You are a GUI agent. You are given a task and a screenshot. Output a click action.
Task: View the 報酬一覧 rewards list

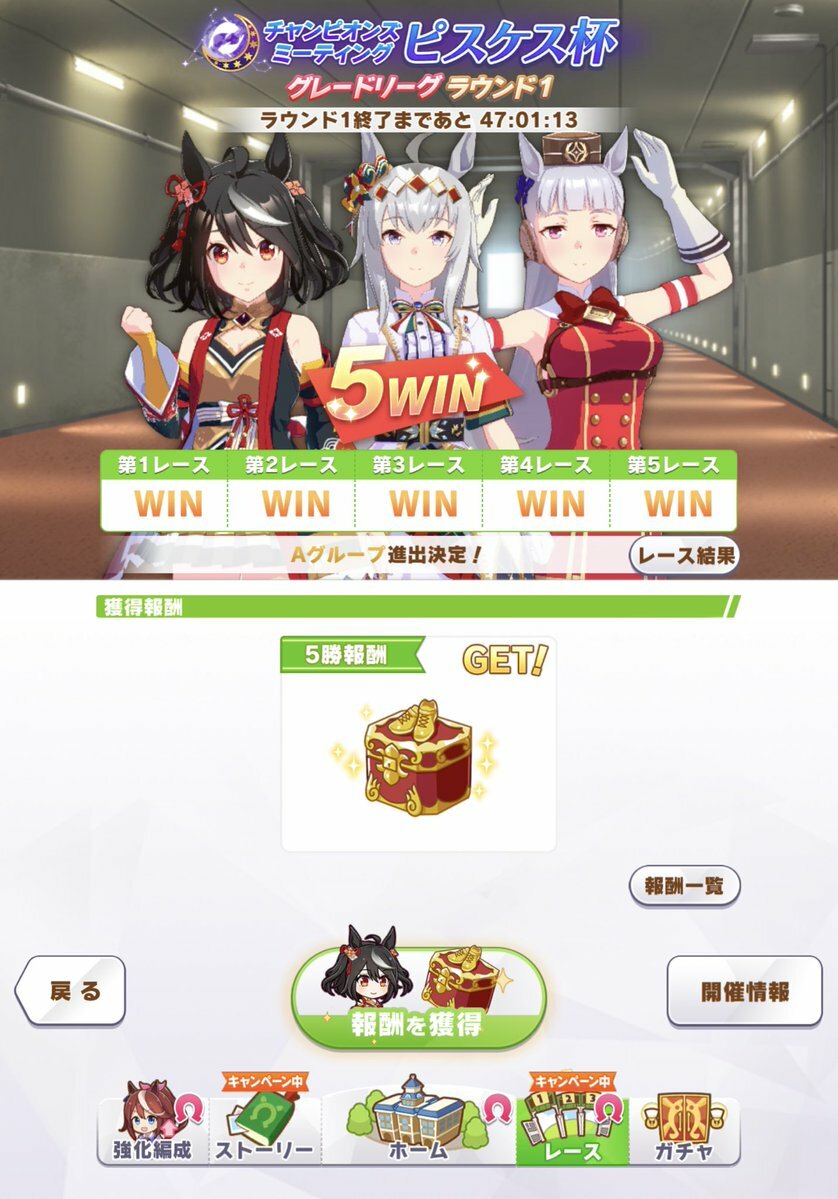point(684,885)
